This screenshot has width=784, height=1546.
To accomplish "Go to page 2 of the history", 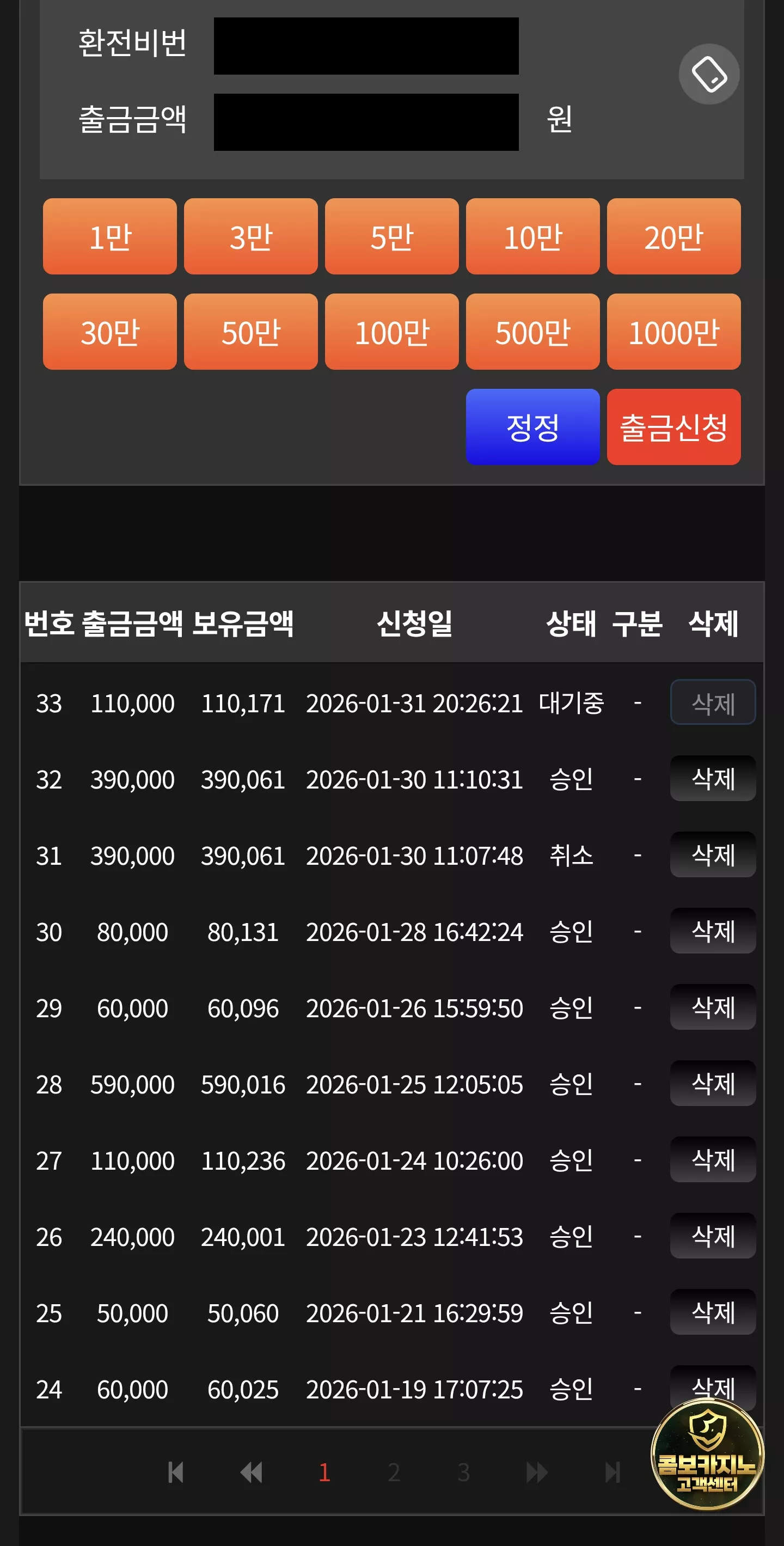I will 394,1472.
